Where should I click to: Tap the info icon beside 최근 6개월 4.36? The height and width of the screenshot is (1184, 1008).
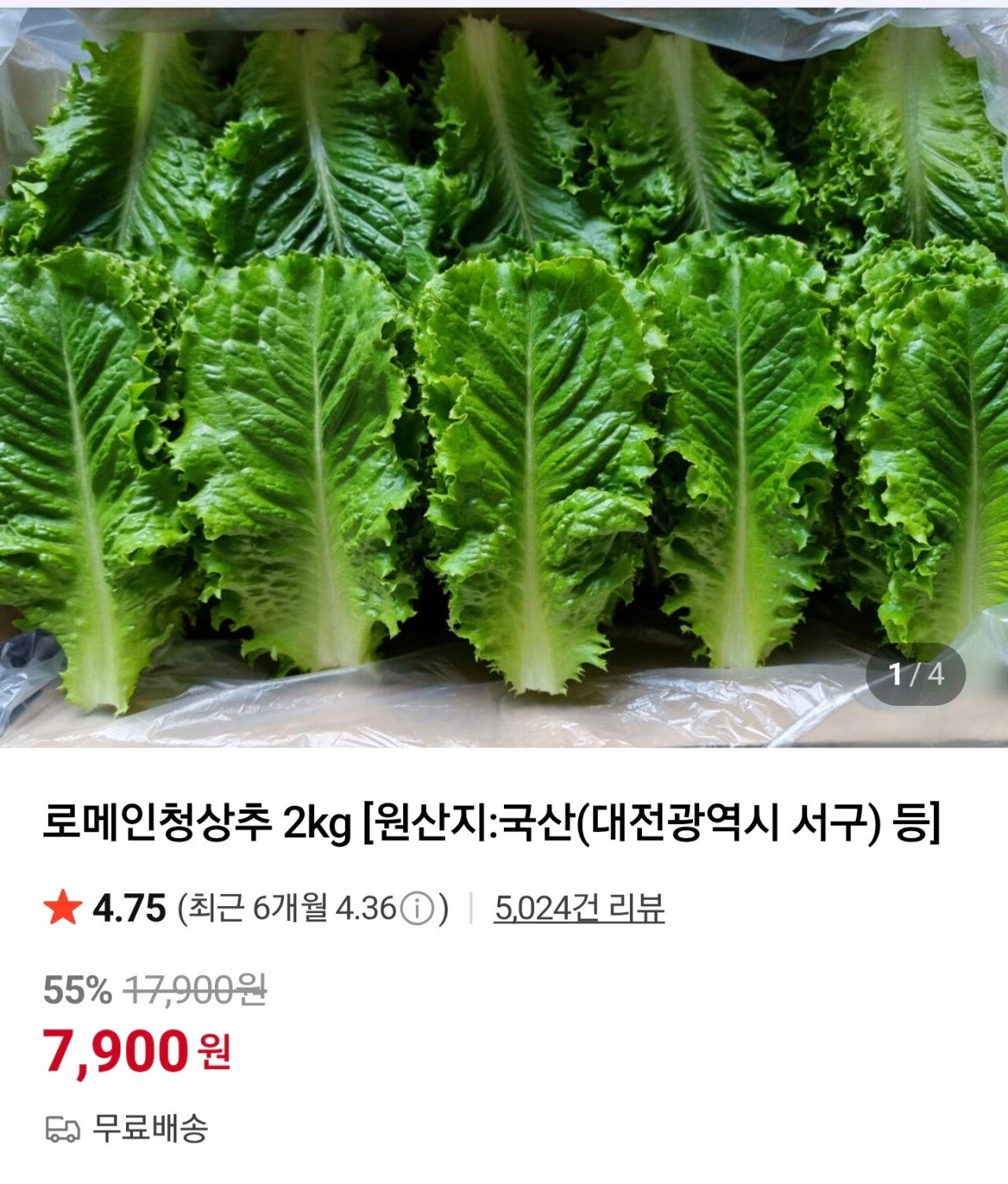point(417,909)
